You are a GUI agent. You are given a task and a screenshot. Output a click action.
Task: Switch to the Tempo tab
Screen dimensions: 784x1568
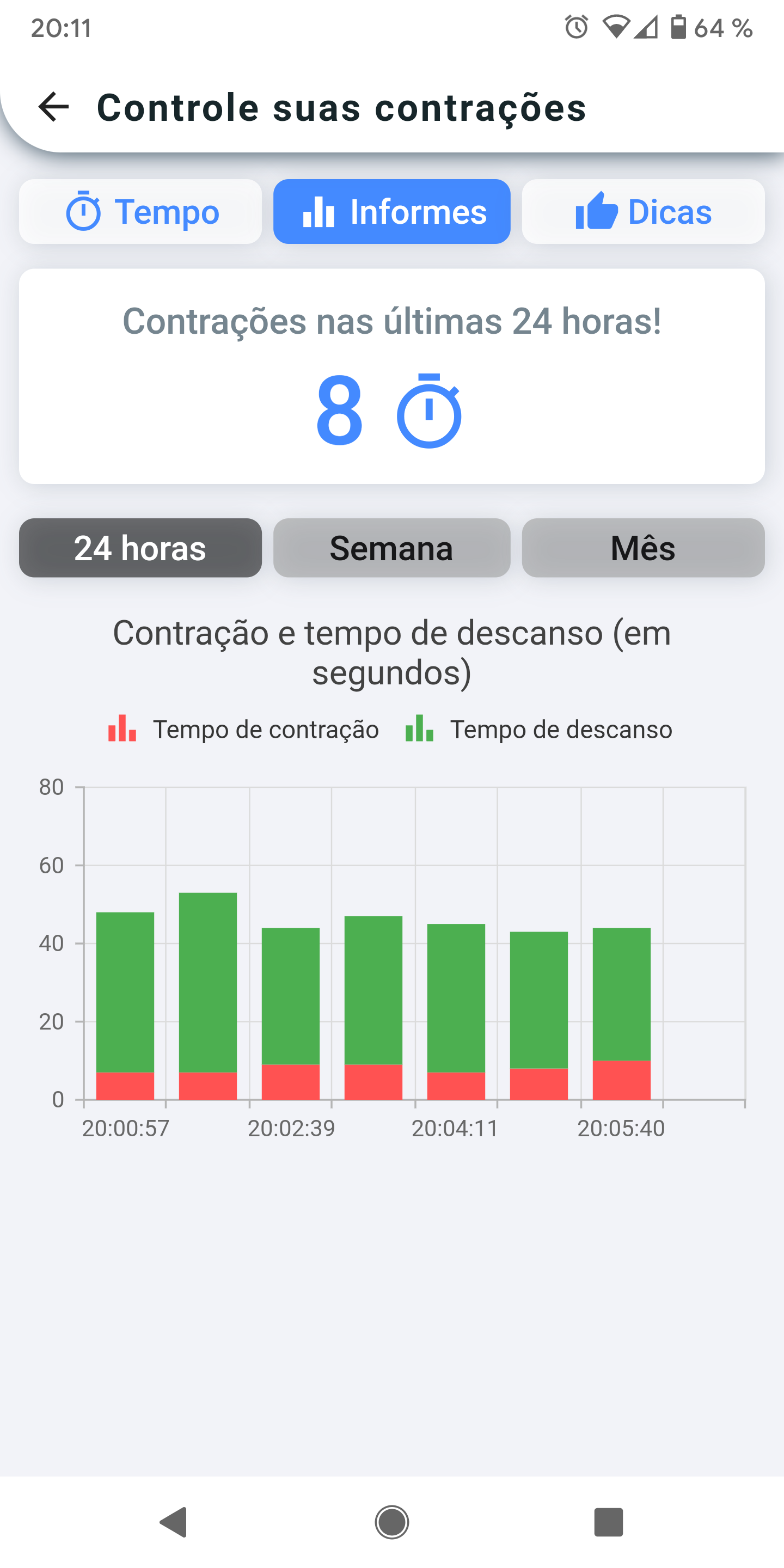click(x=140, y=211)
